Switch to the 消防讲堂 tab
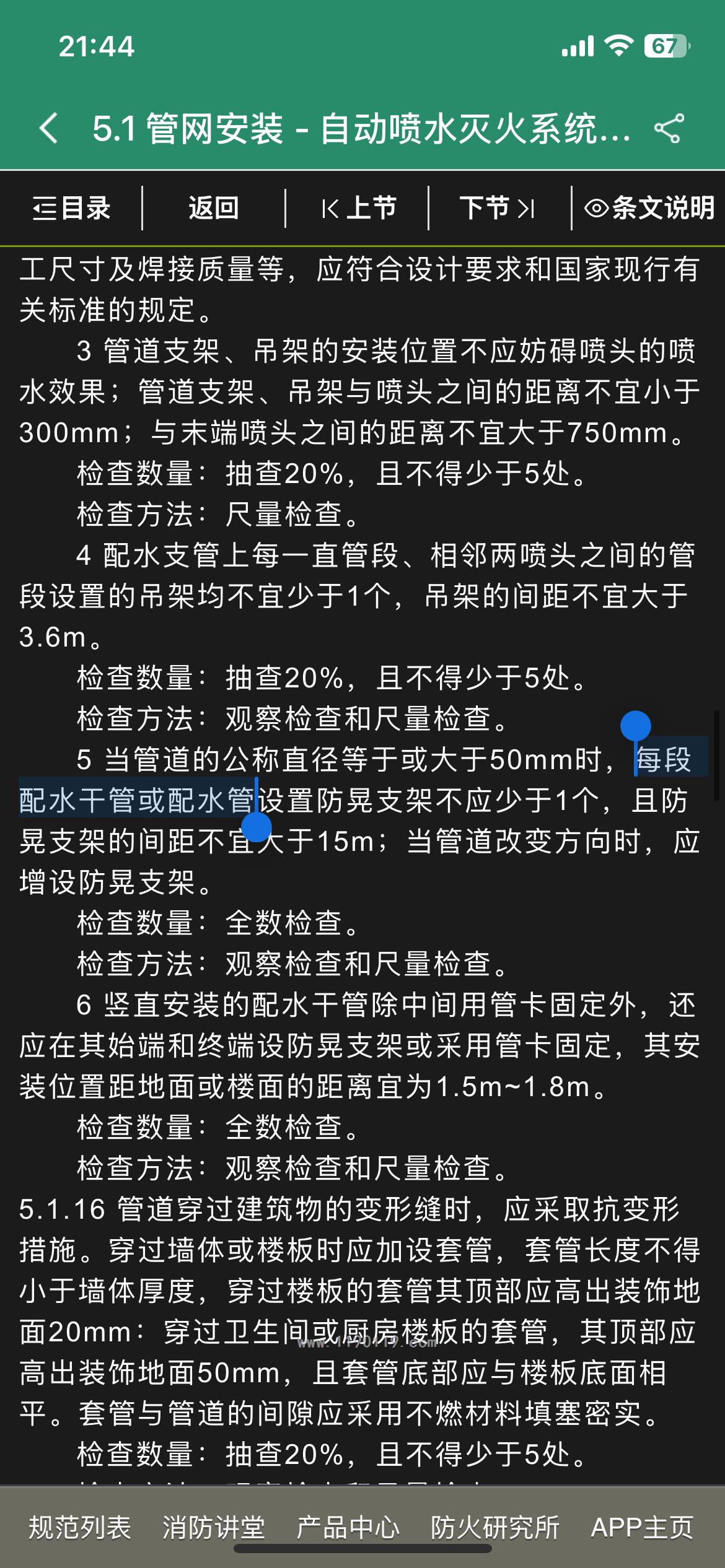This screenshot has height=1568, width=725. pos(214,1528)
